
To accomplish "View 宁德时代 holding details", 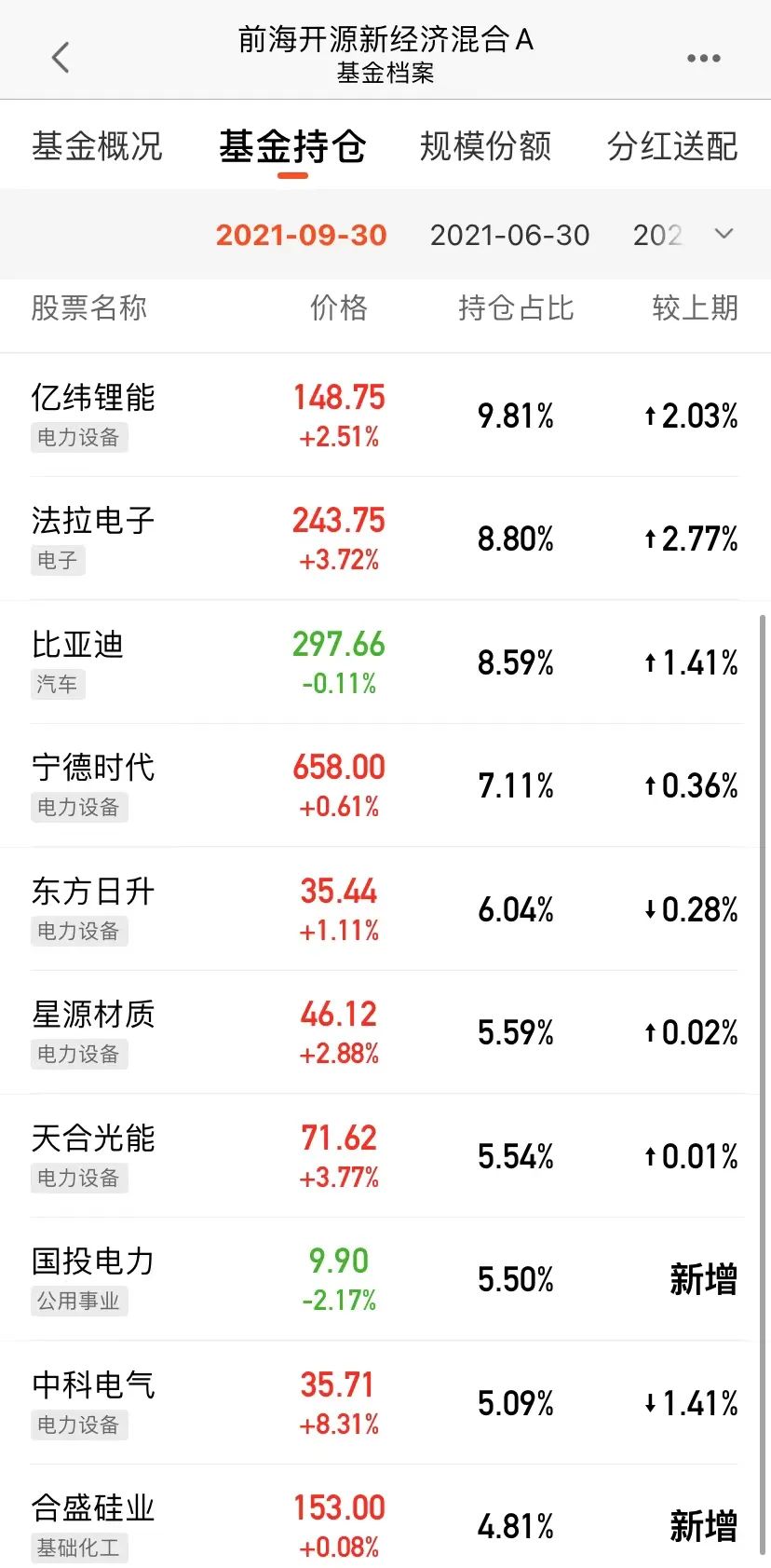I will pos(91,769).
